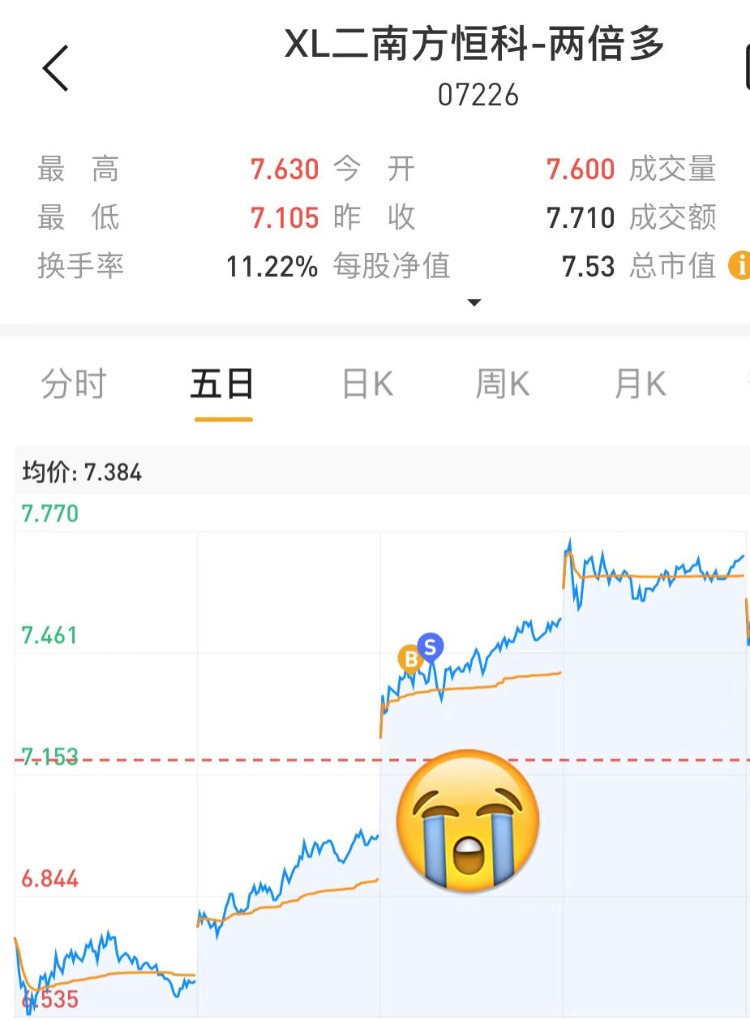
Task: Switch to the 分时 chart tab
Action: click(73, 384)
